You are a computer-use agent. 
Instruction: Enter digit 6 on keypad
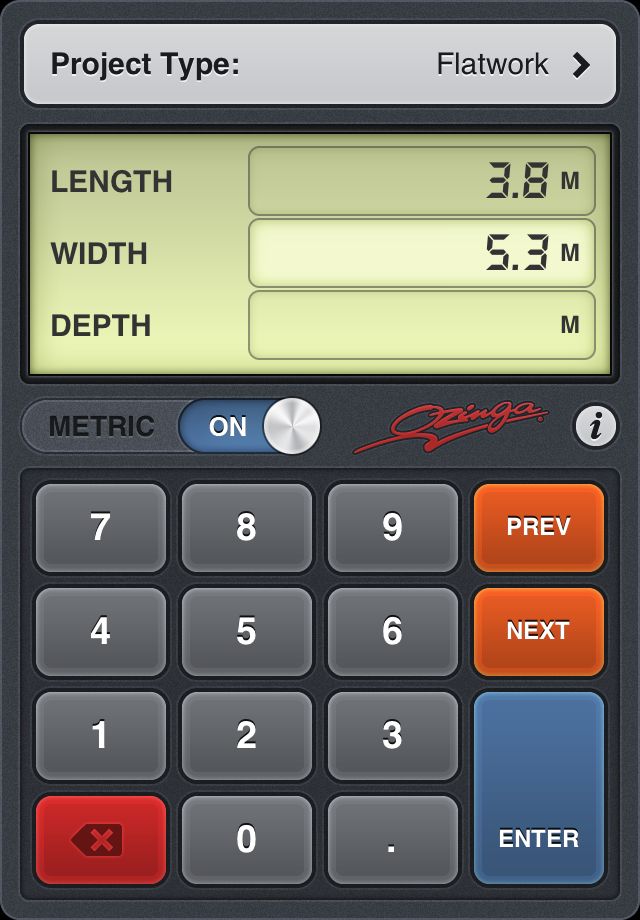(392, 631)
